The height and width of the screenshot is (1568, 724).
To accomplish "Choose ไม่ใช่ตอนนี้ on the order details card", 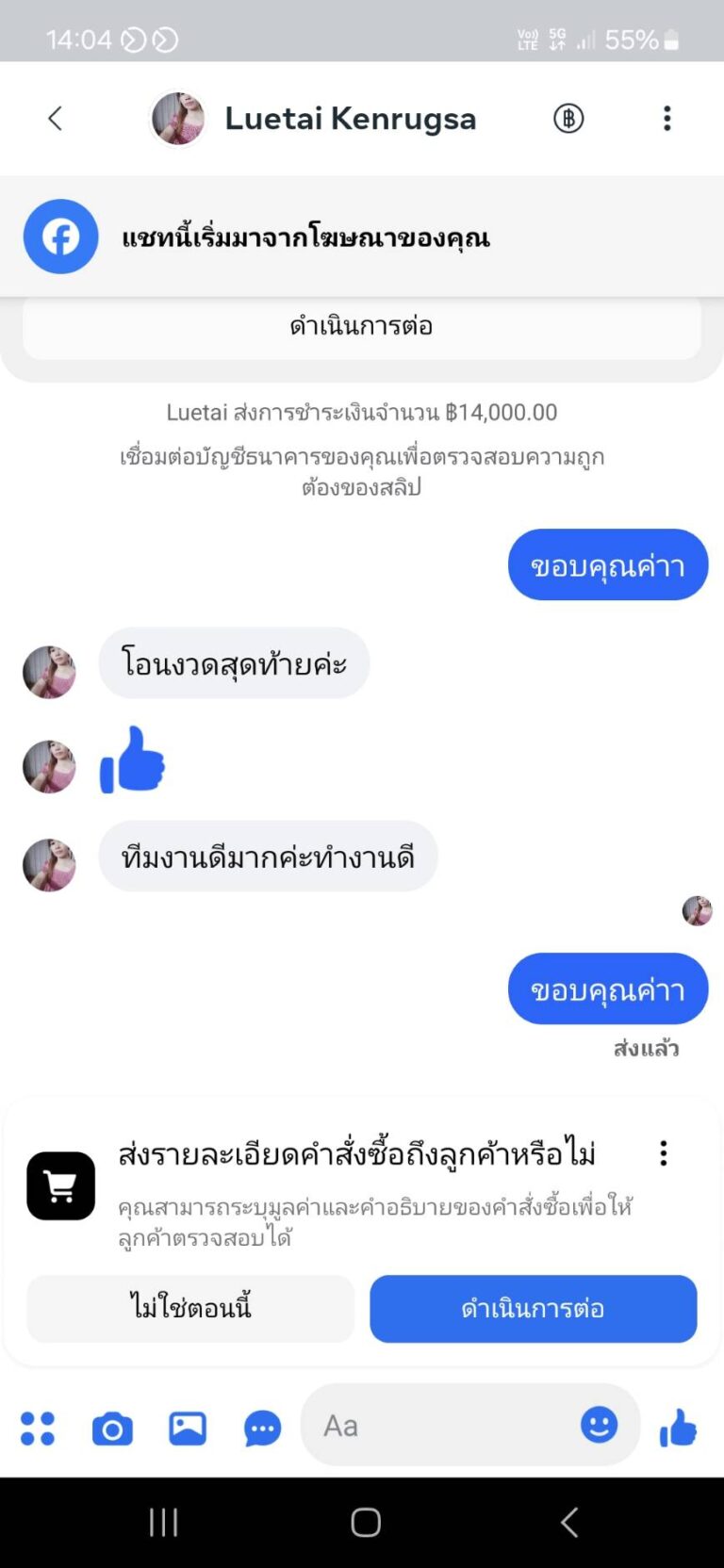I will (x=190, y=1308).
